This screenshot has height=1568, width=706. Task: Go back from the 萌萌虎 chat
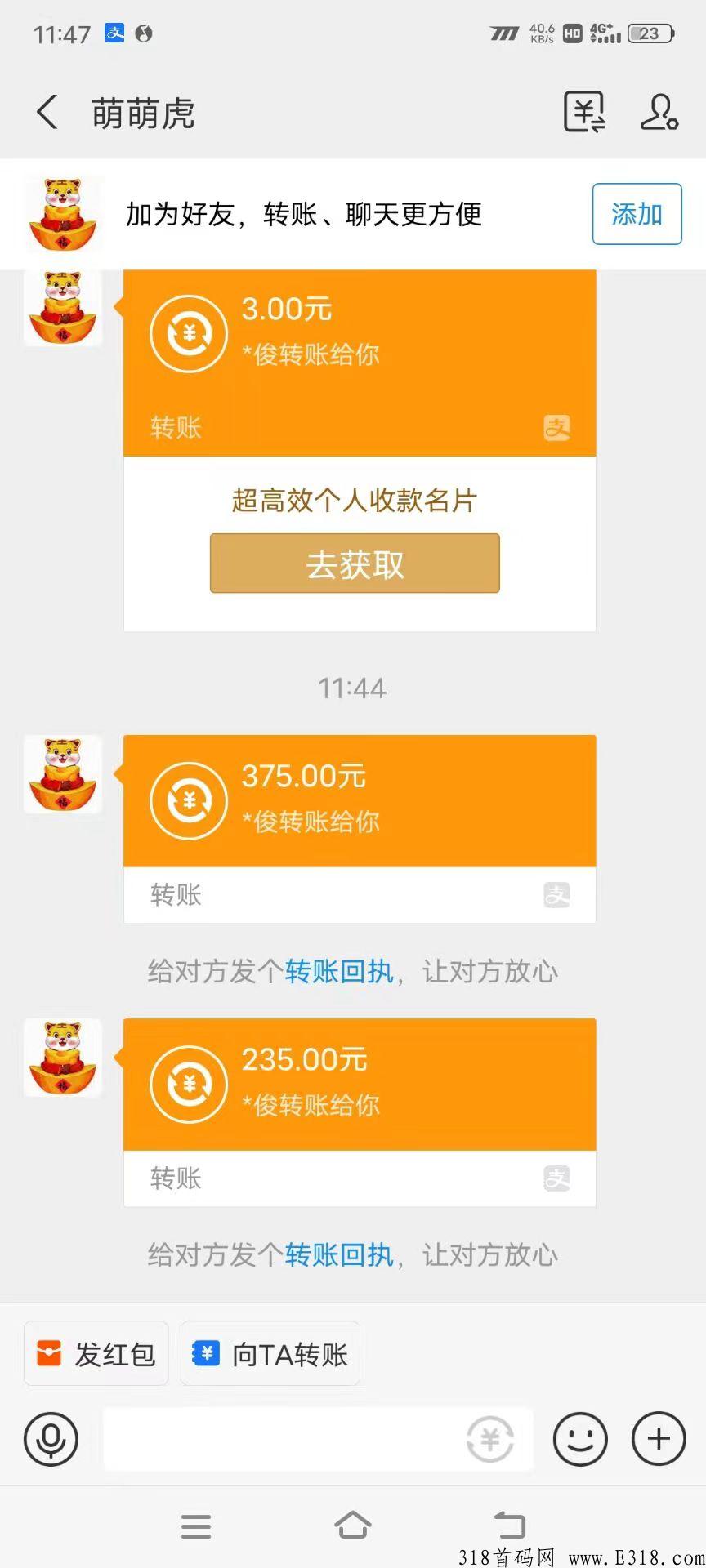tap(47, 112)
